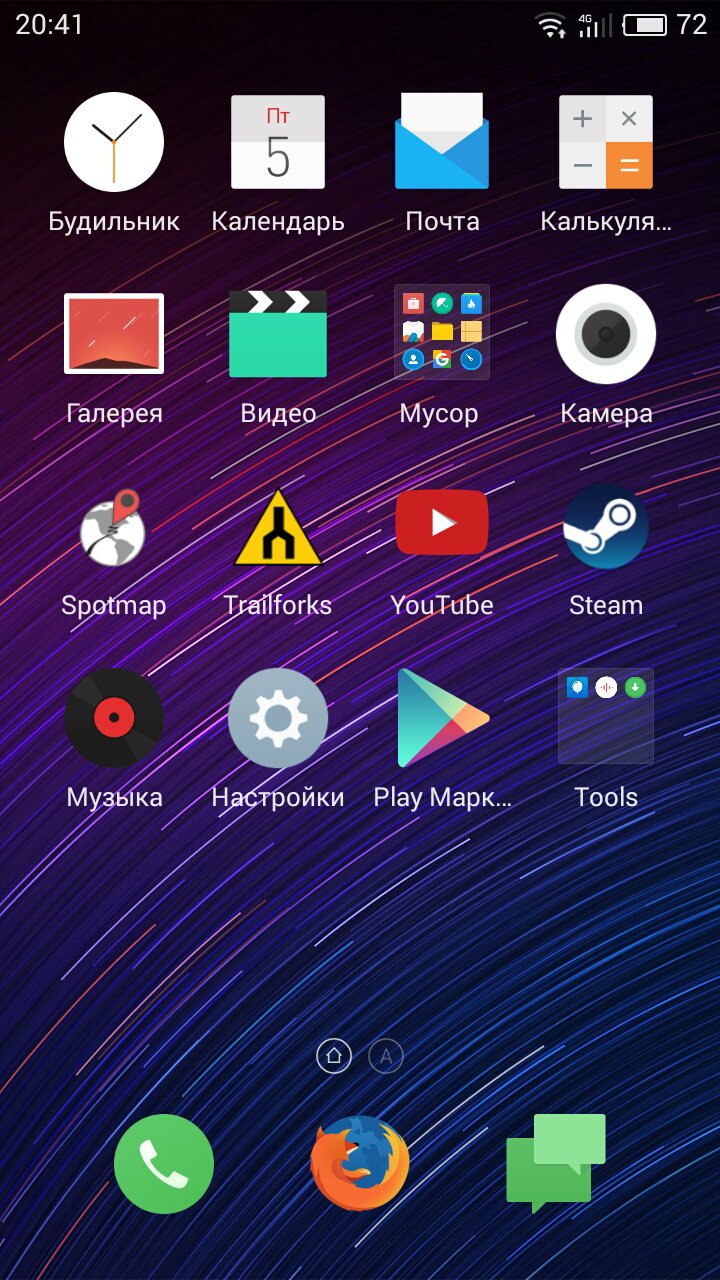Launch the Firefox browser
The height and width of the screenshot is (1280, 720).
360,1164
